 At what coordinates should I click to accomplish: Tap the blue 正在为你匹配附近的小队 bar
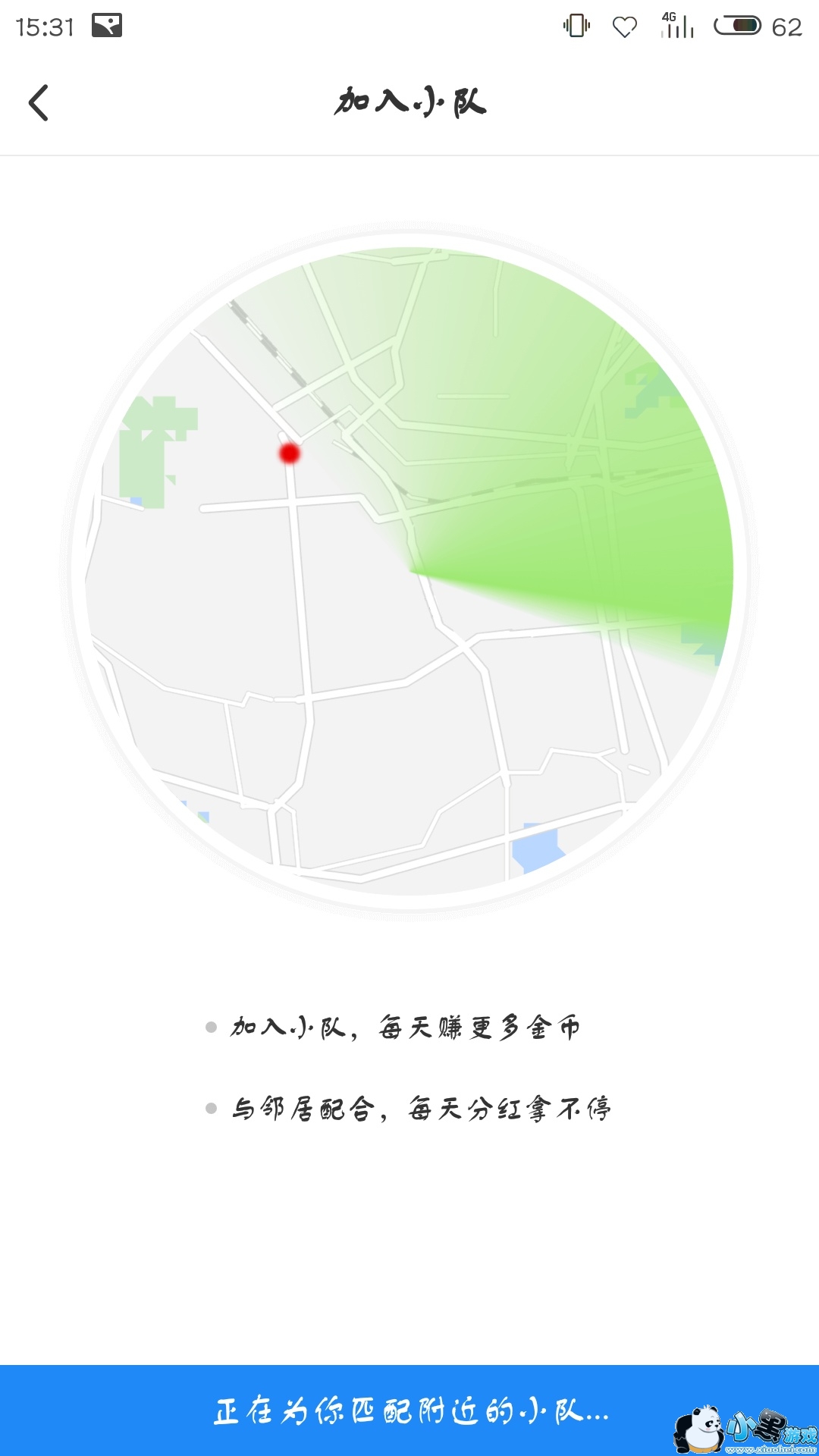tap(409, 1410)
